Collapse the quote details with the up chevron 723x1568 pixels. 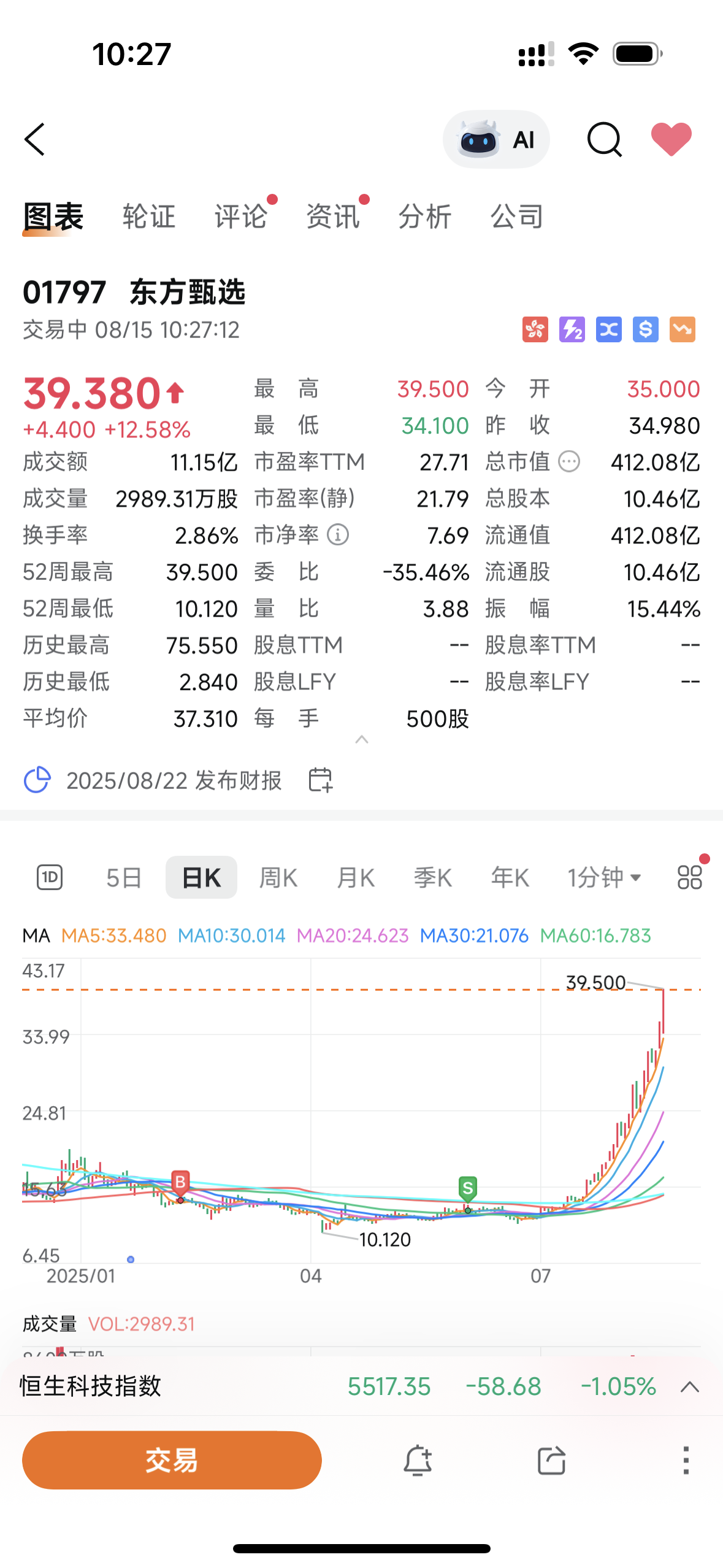pos(362,740)
